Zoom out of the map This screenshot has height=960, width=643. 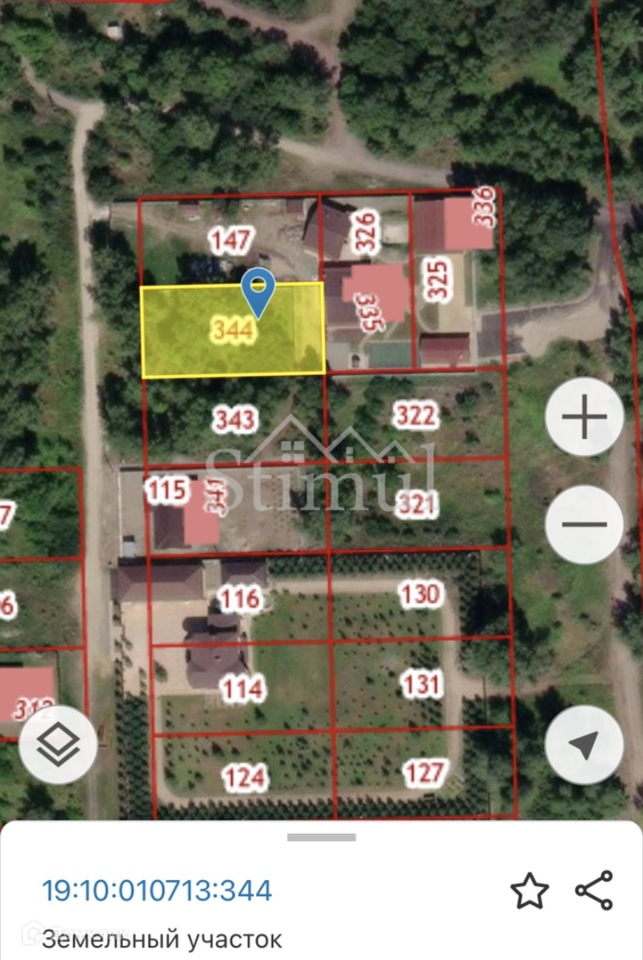[x=584, y=524]
